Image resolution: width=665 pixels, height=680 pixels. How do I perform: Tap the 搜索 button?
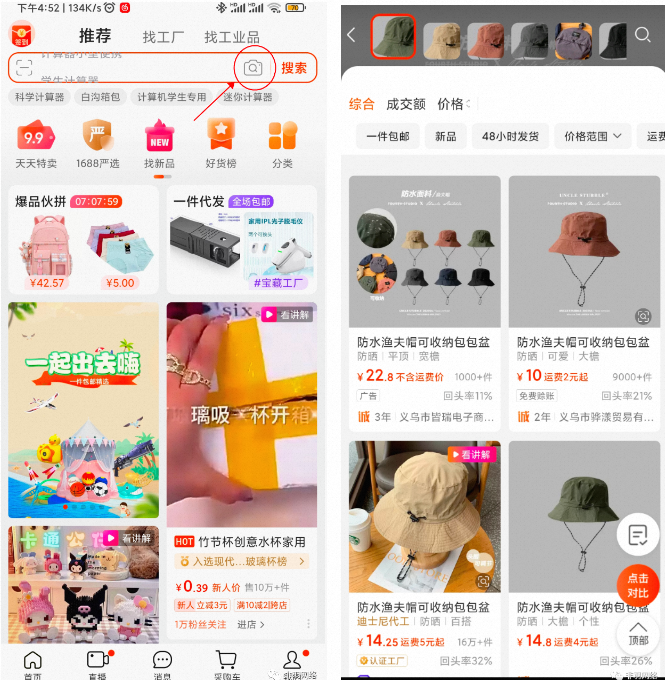coord(294,68)
